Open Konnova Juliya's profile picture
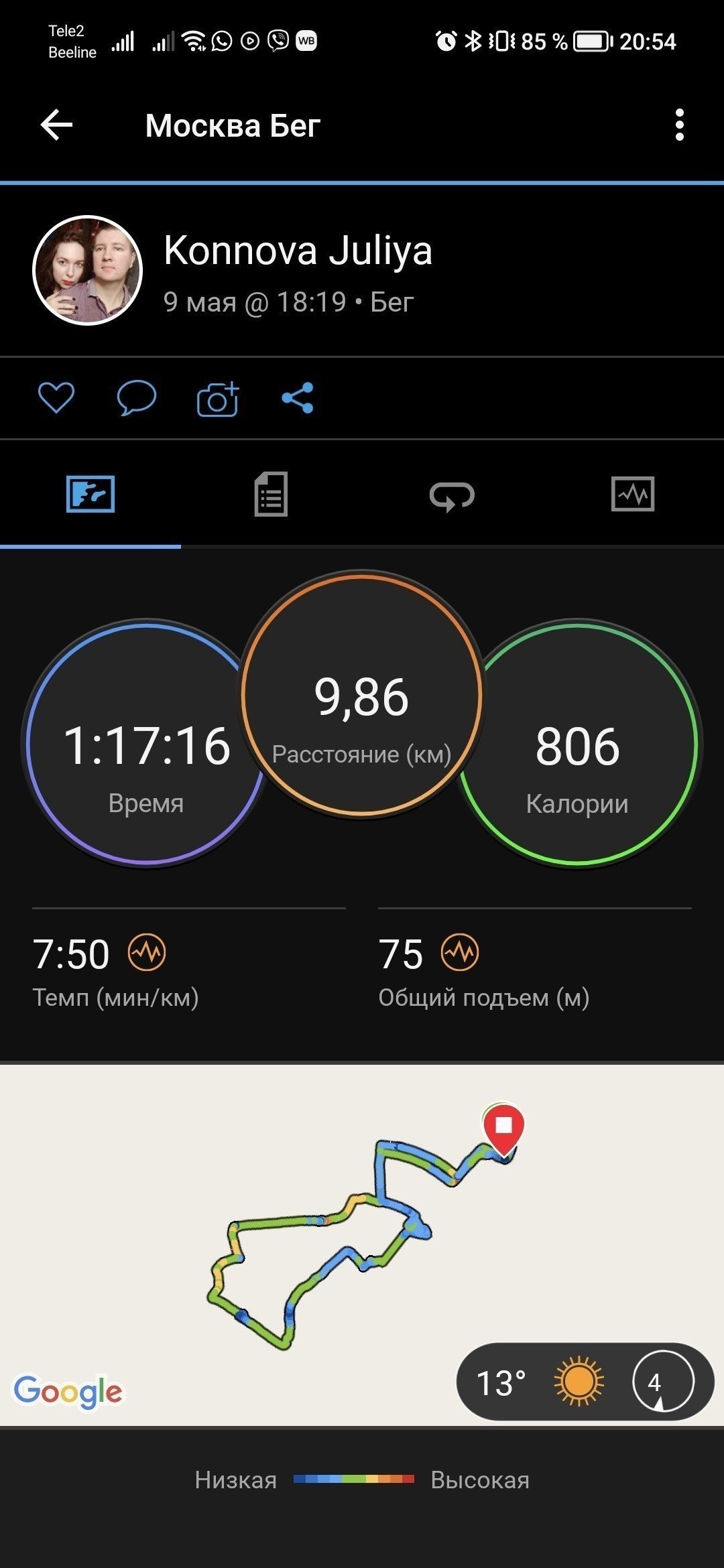 [88, 270]
